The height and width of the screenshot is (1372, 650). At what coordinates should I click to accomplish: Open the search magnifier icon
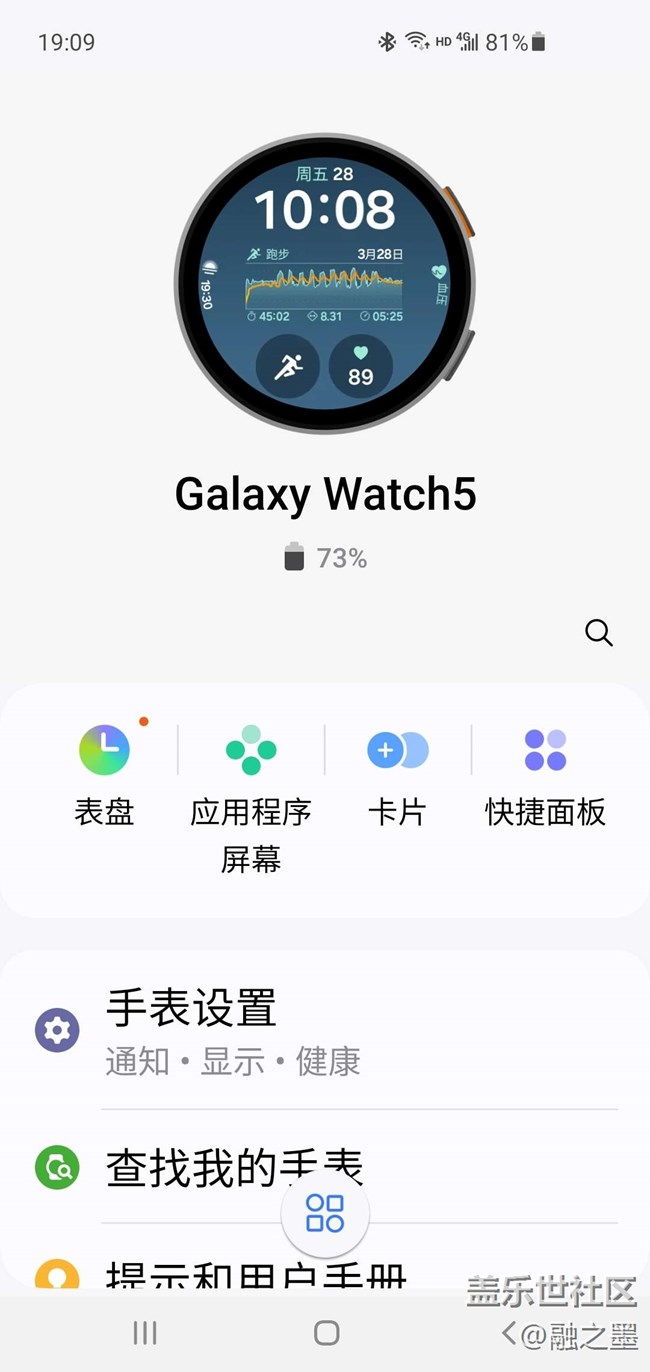[598, 632]
